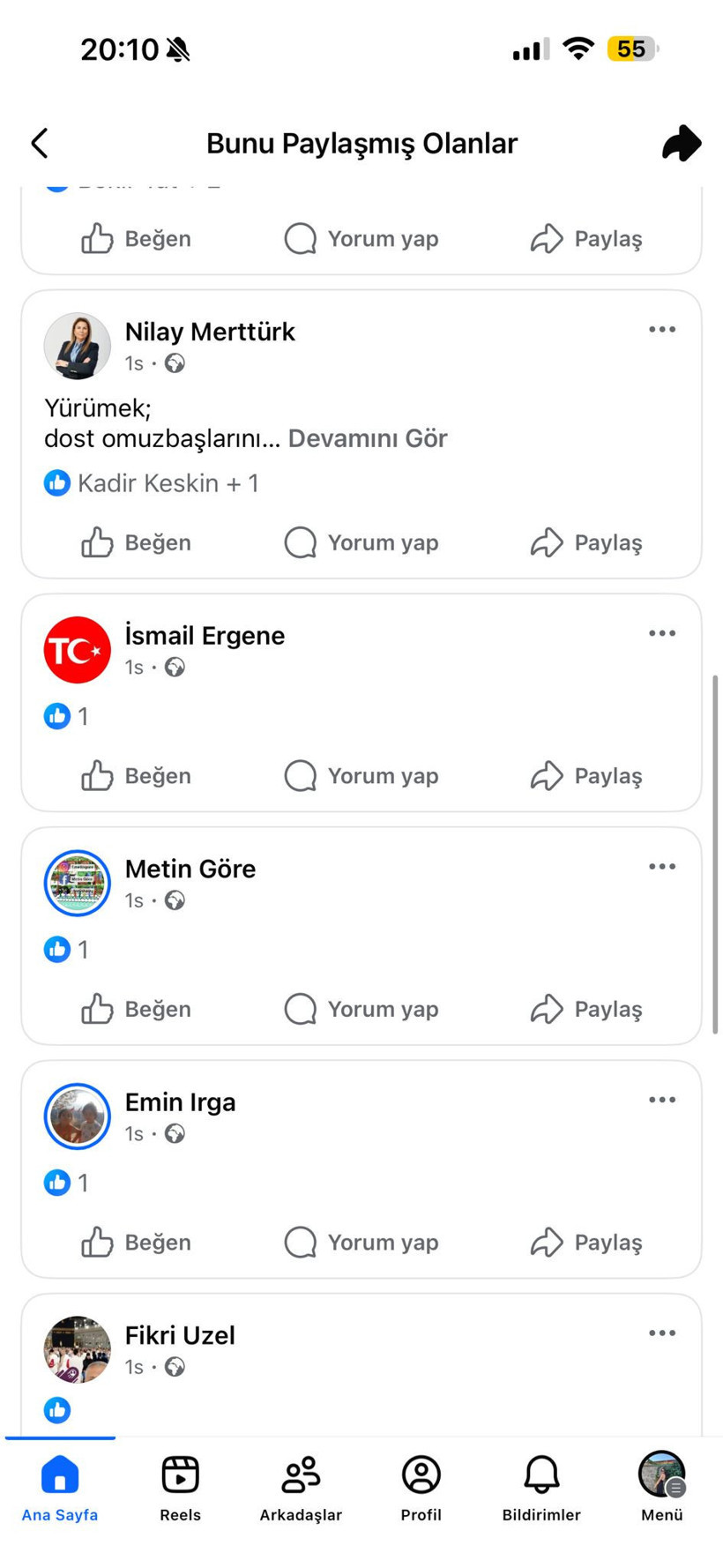
Task: Comment on Nilay Merttürk's post
Action: pos(361,542)
